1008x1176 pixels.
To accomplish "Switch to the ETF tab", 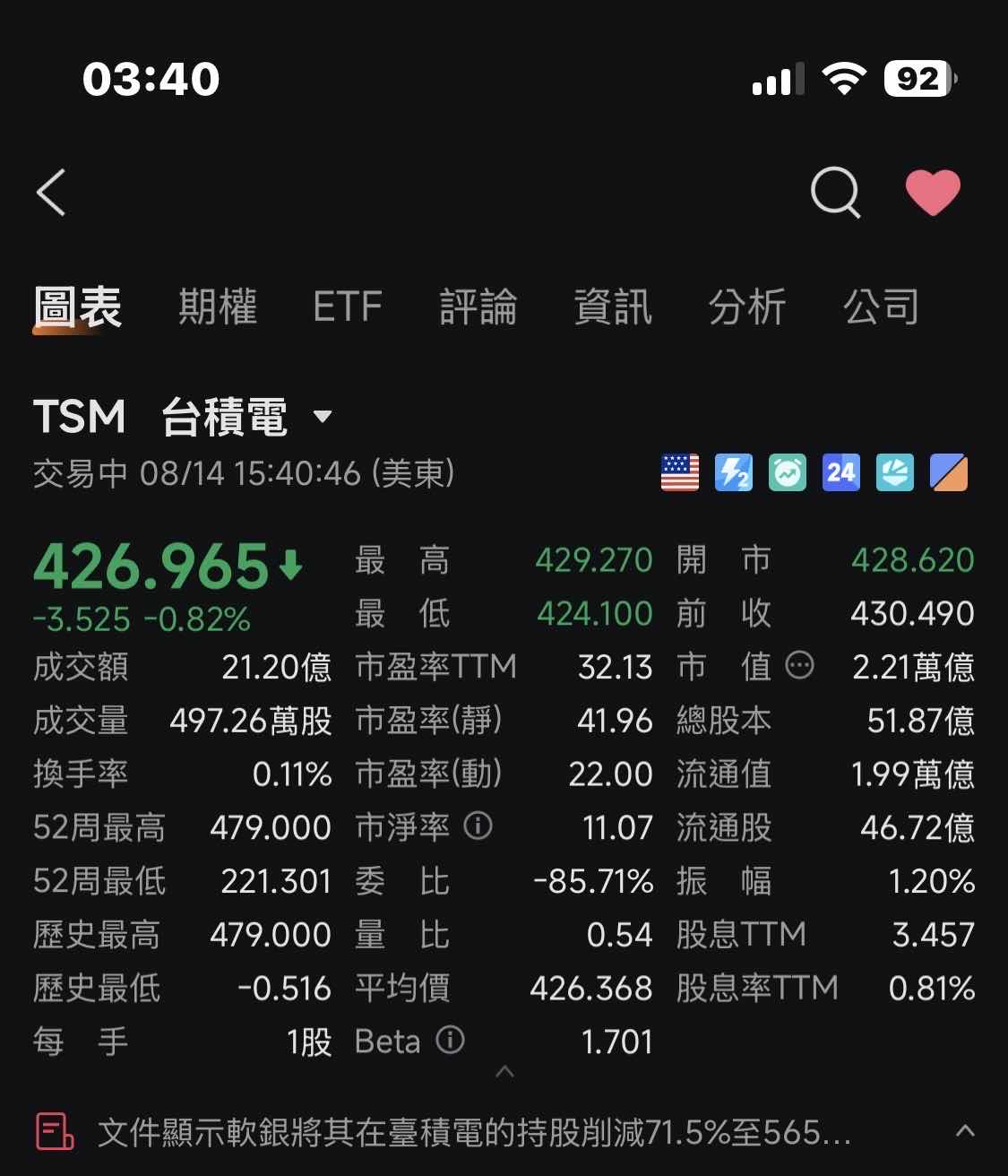I will [348, 307].
